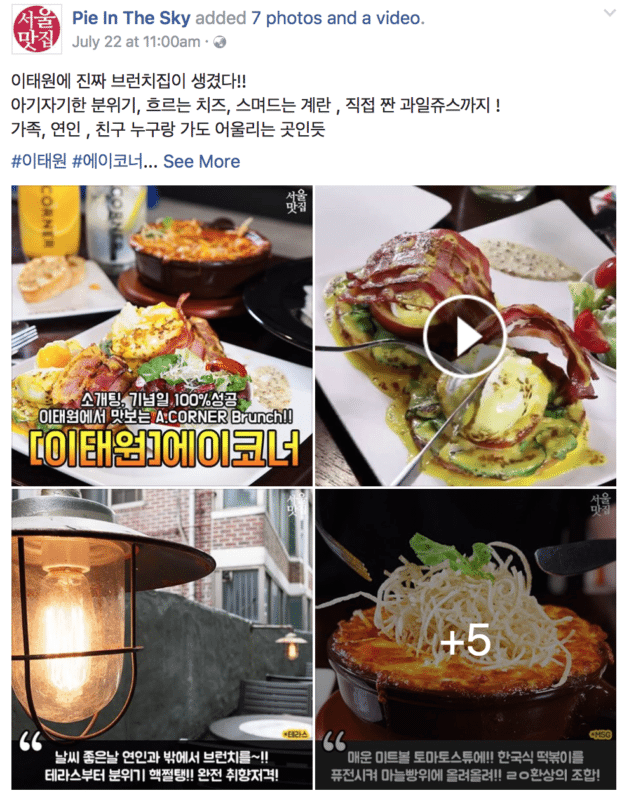This screenshot has height=800, width=629.
Task: Open the #이태원 hashtag
Action: pyautogui.click(x=38, y=161)
